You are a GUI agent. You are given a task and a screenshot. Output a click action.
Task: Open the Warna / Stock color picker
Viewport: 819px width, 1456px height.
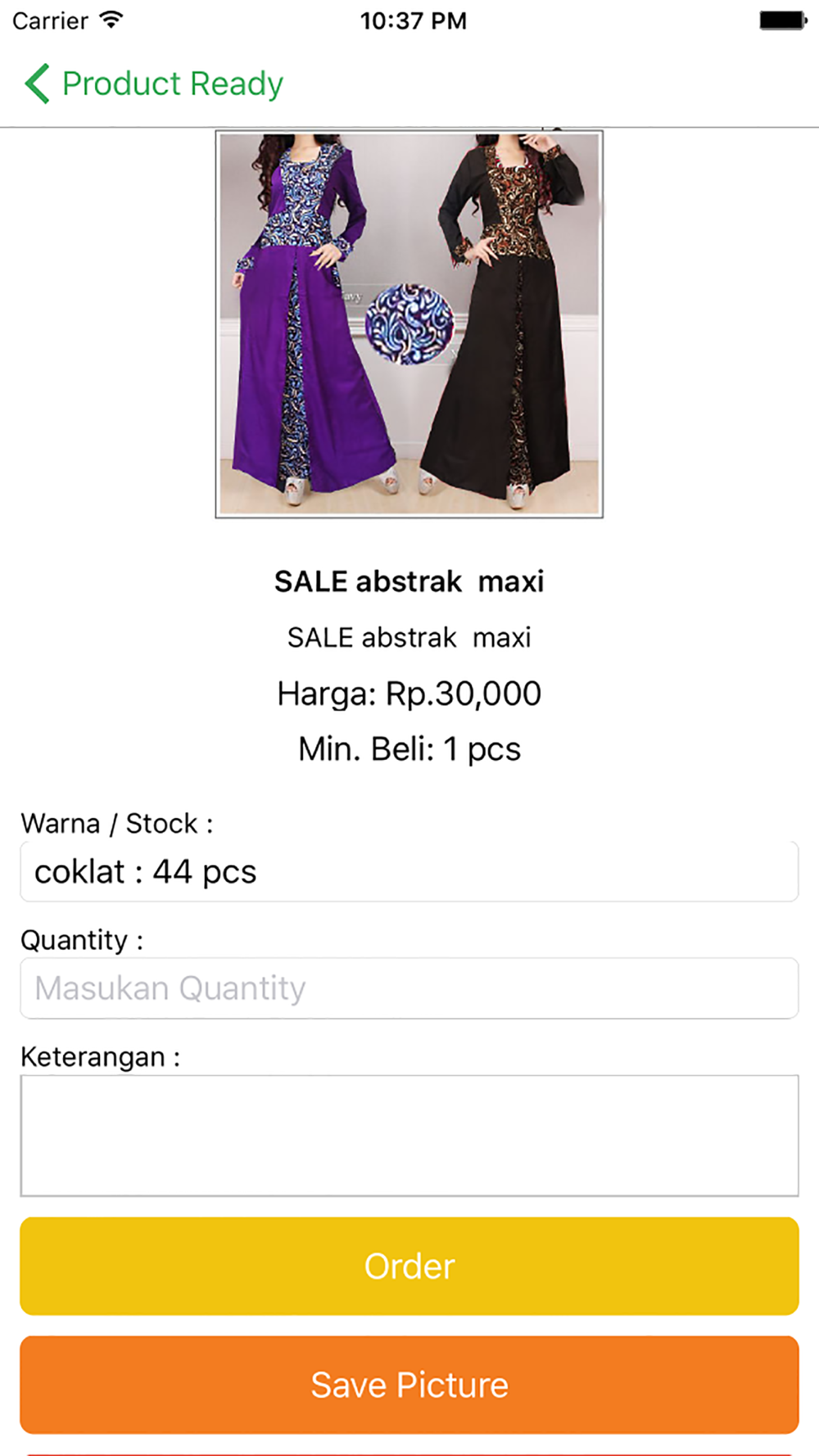(409, 871)
